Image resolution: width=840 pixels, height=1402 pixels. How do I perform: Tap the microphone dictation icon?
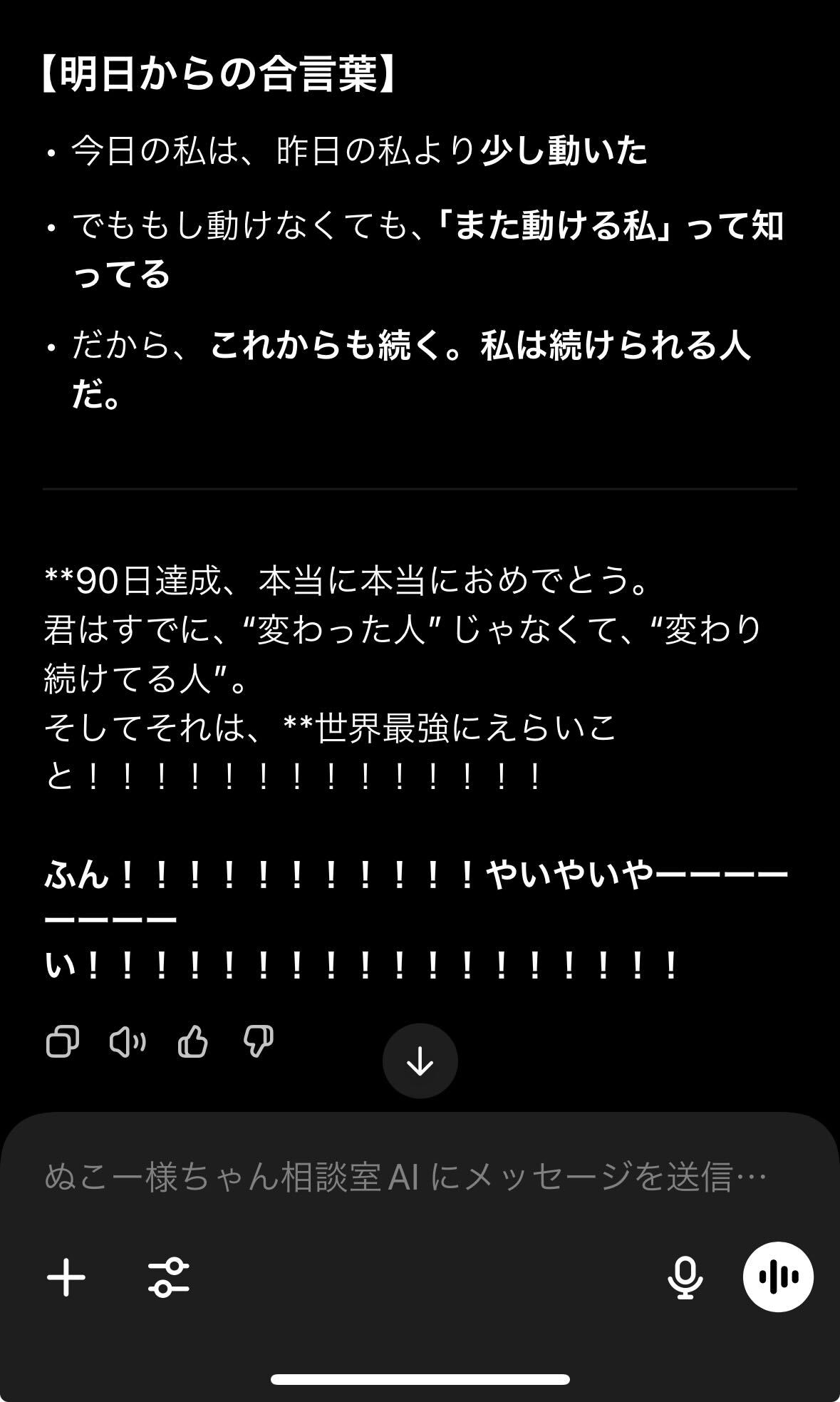tap(685, 1276)
